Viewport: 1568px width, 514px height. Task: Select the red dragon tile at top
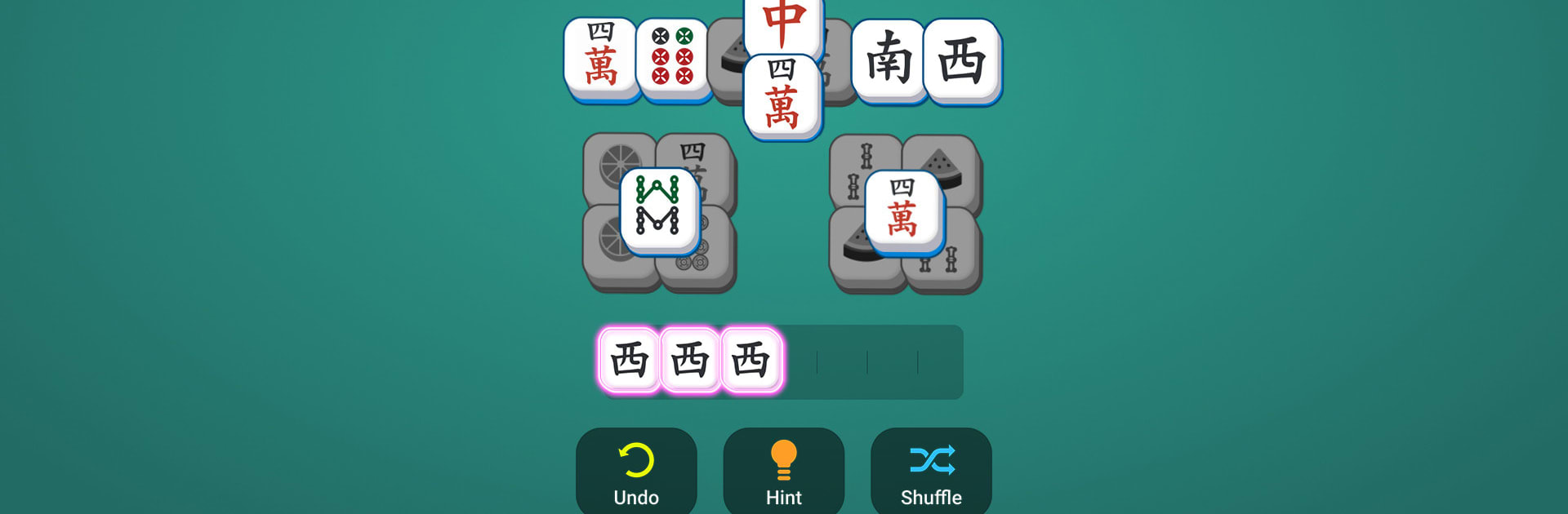[783, 23]
